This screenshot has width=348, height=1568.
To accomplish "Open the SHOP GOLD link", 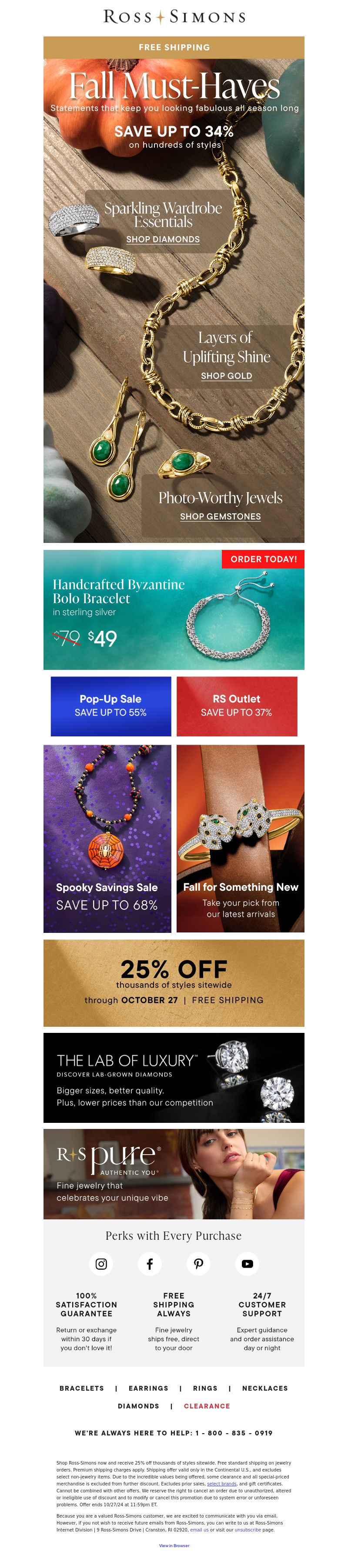I will [226, 376].
